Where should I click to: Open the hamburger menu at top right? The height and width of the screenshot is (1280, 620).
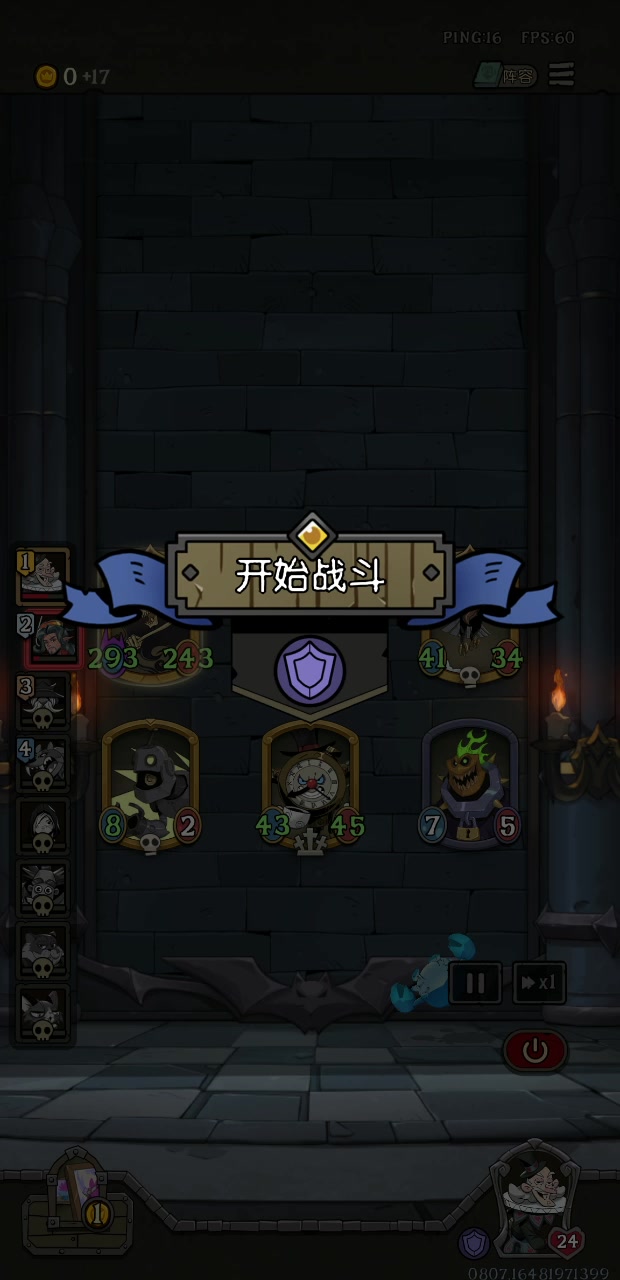click(x=562, y=75)
